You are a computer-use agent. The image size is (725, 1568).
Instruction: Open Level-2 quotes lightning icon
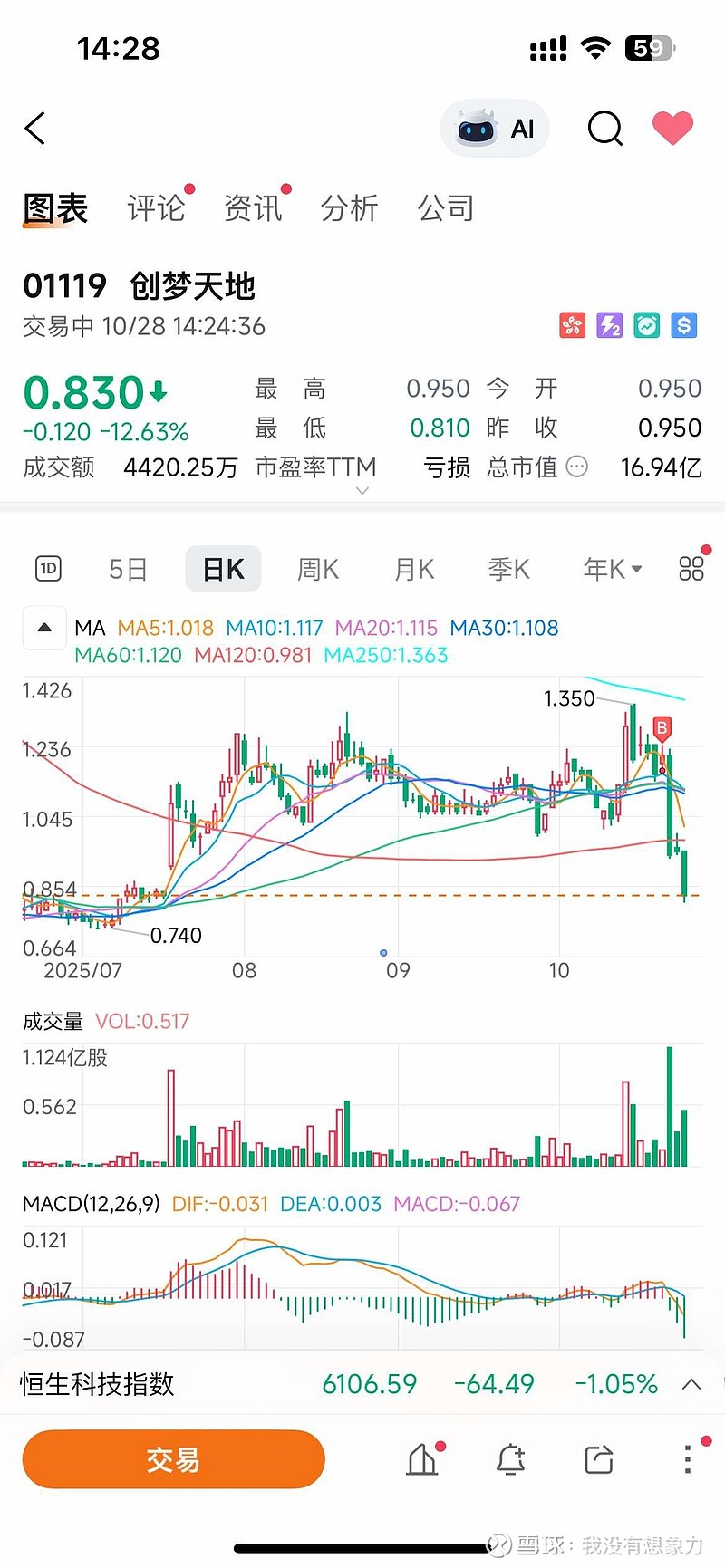[609, 324]
